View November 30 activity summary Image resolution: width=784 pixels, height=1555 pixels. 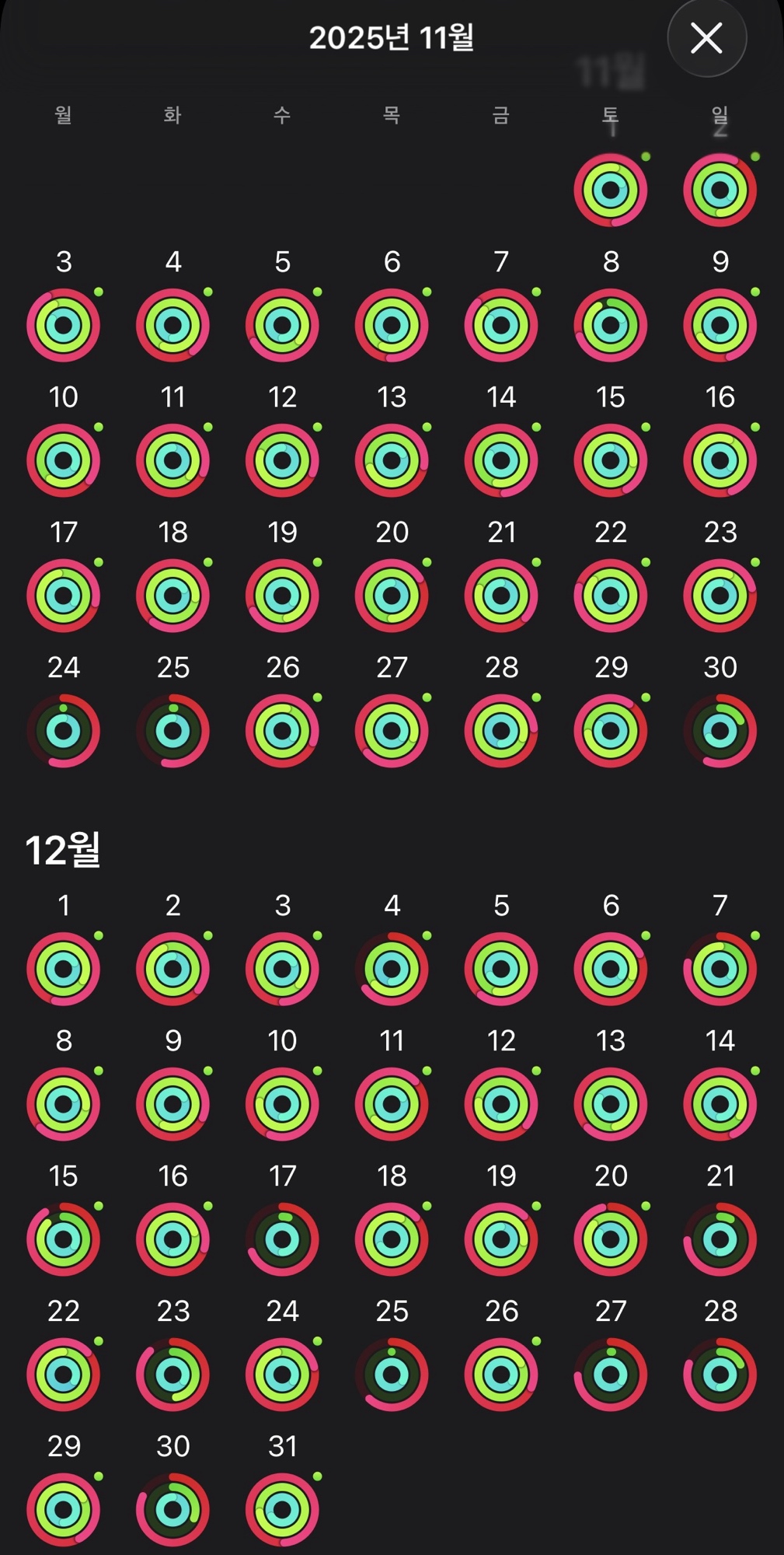pos(720,731)
